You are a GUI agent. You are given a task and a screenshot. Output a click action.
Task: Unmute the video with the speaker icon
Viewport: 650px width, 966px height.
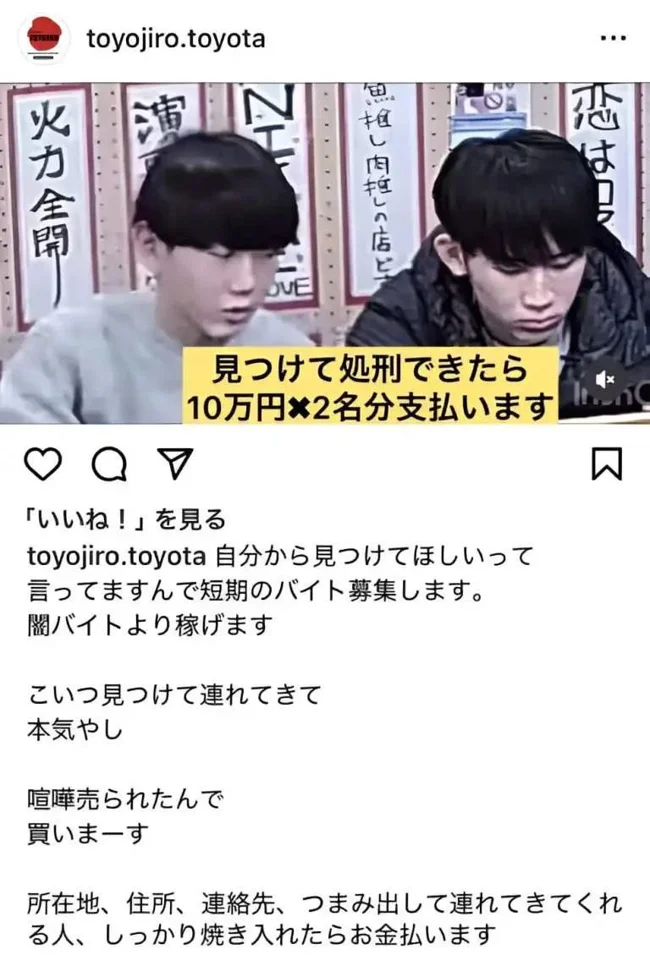pyautogui.click(x=605, y=379)
